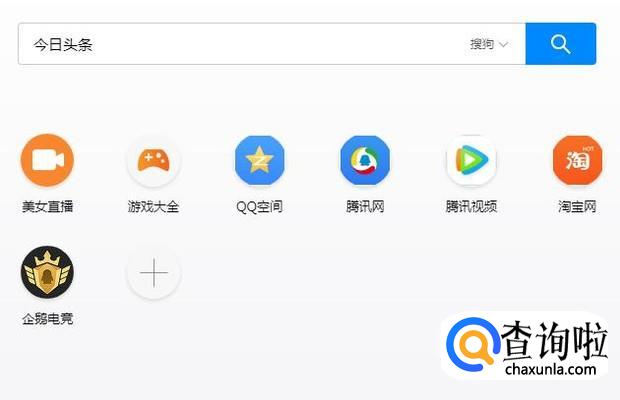Expand the 搜狗 search engine dropdown
Image resolution: width=620 pixels, height=400 pixels.
(489, 44)
